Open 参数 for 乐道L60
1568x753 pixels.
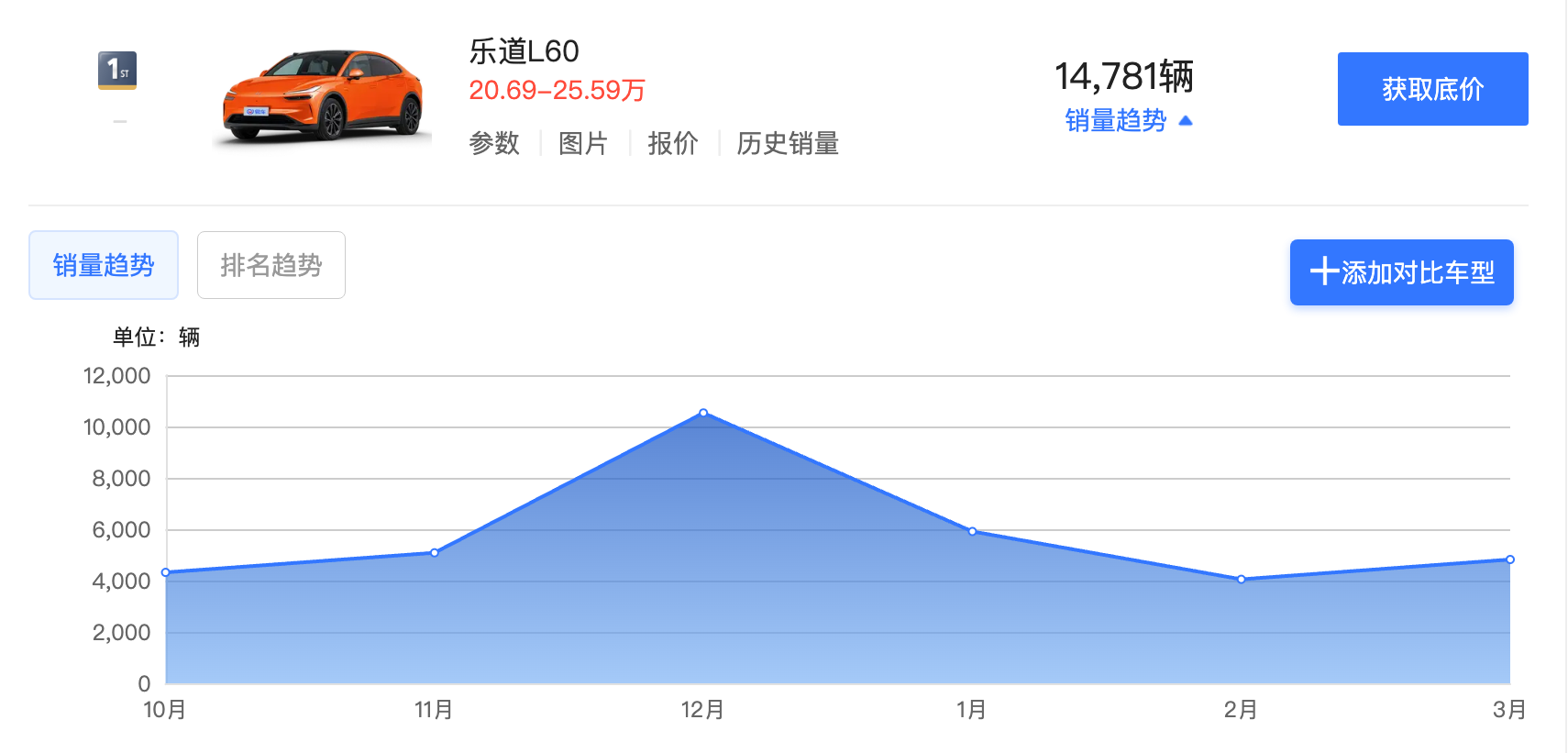coord(494,143)
